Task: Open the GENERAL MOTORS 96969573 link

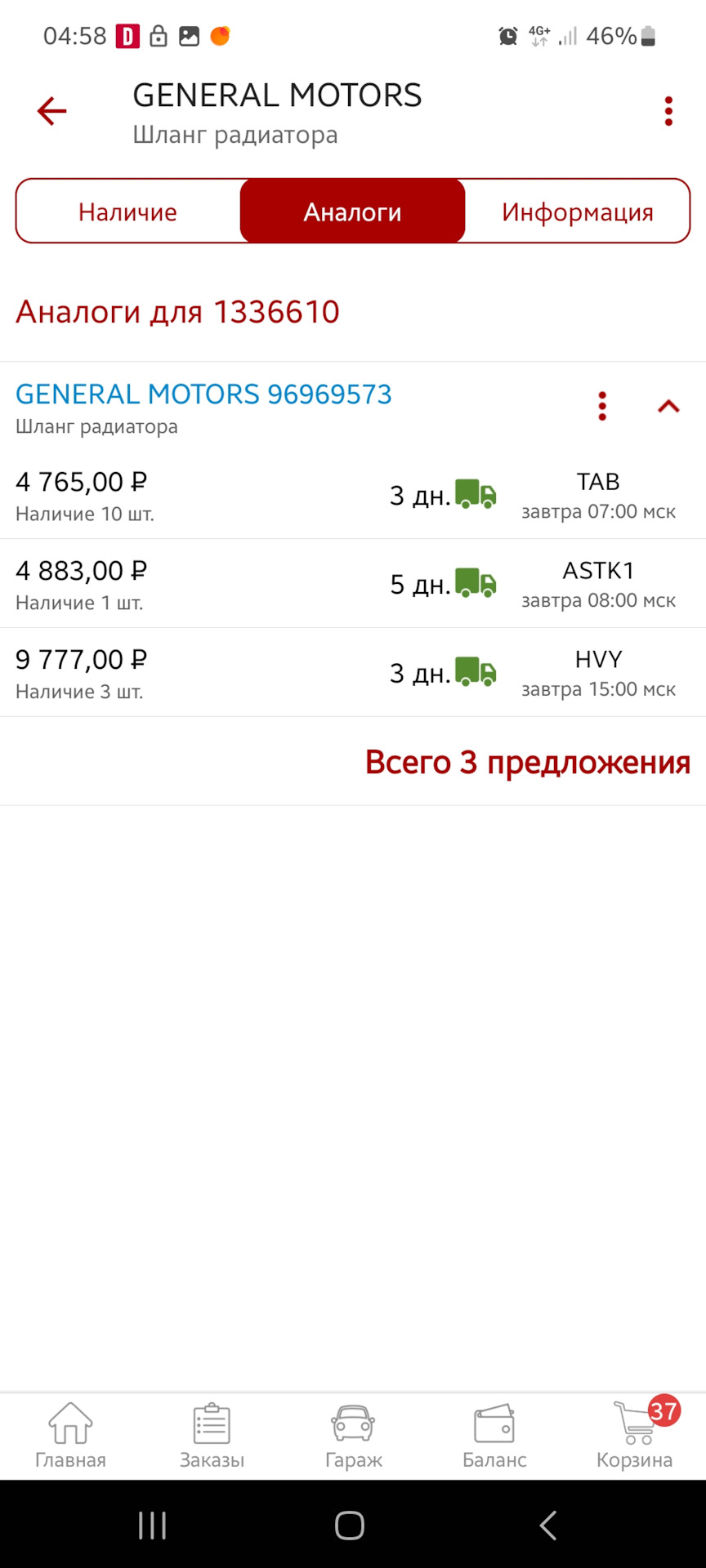Action: [x=203, y=394]
